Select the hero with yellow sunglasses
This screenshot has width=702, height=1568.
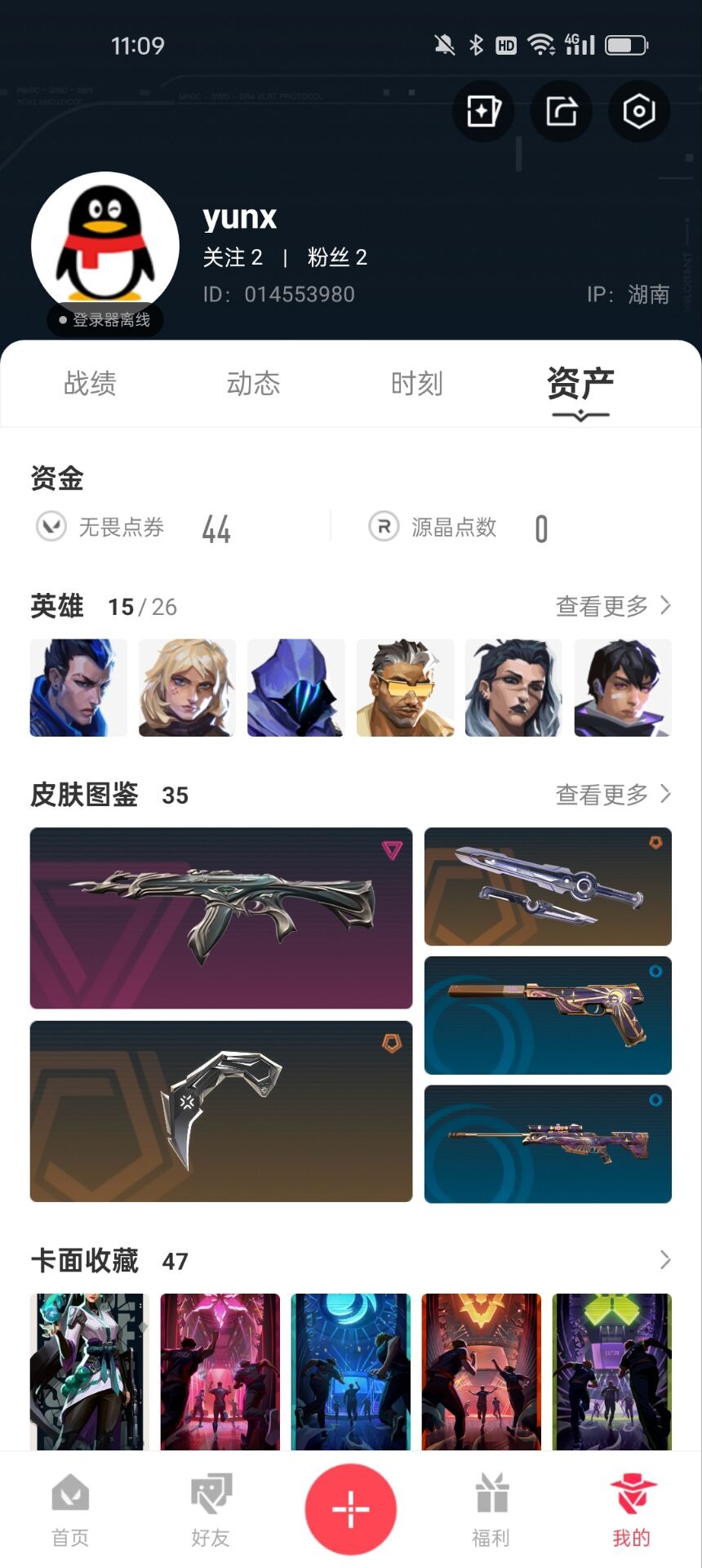[x=405, y=688]
